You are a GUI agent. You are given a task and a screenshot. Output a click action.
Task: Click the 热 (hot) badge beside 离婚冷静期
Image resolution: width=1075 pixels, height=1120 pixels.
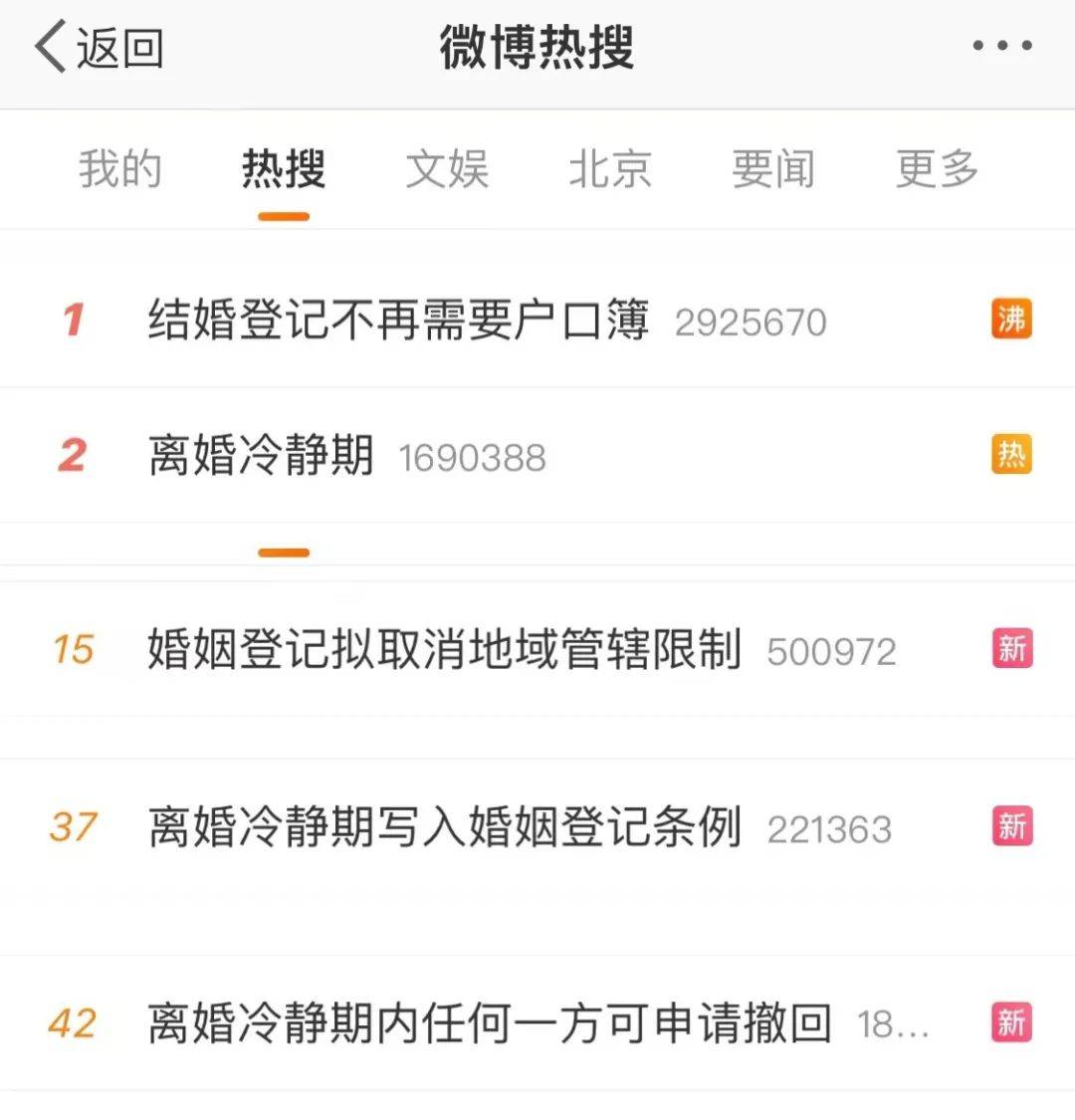(1011, 455)
